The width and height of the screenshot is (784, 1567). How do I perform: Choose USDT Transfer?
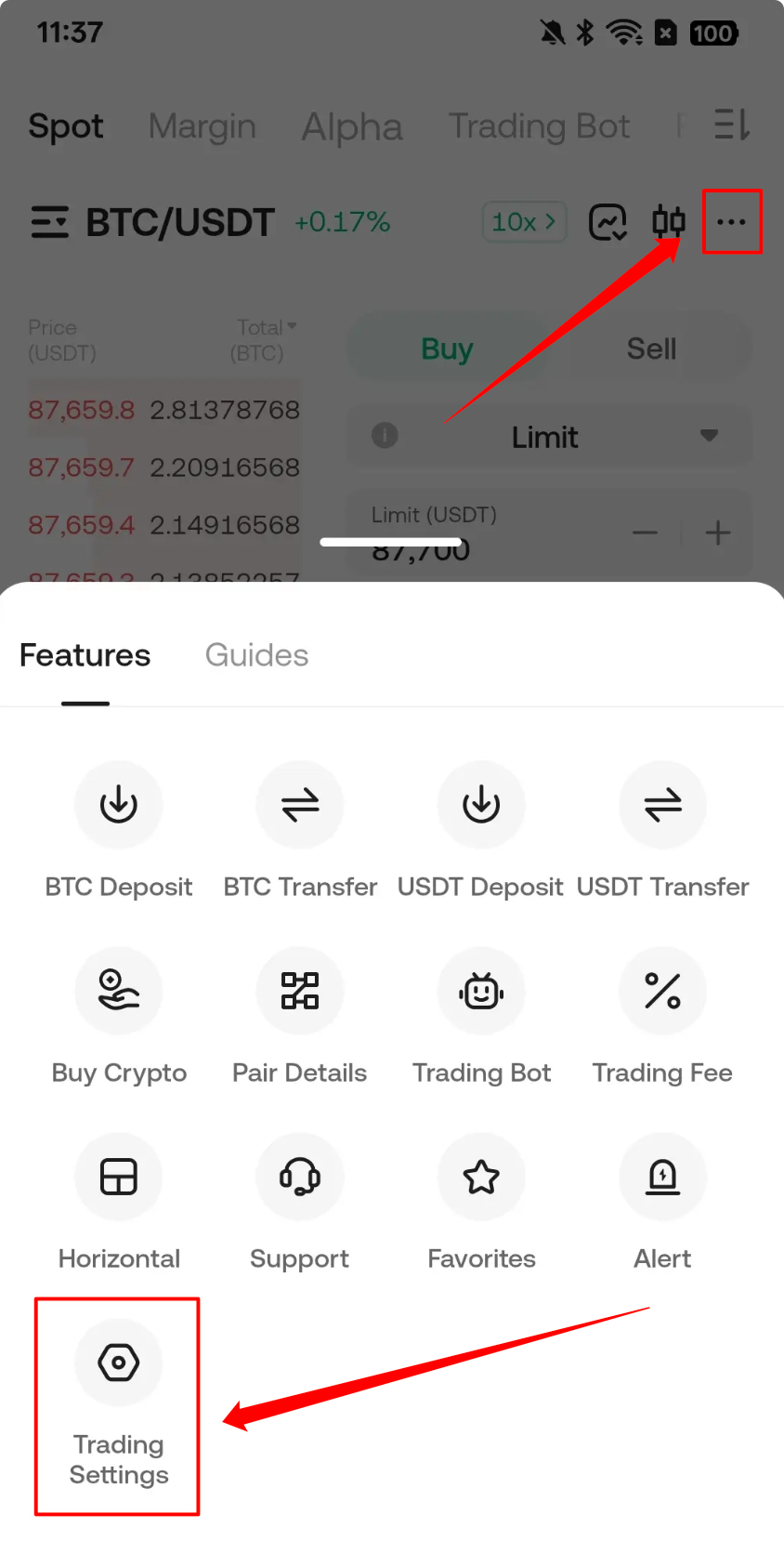(x=662, y=805)
